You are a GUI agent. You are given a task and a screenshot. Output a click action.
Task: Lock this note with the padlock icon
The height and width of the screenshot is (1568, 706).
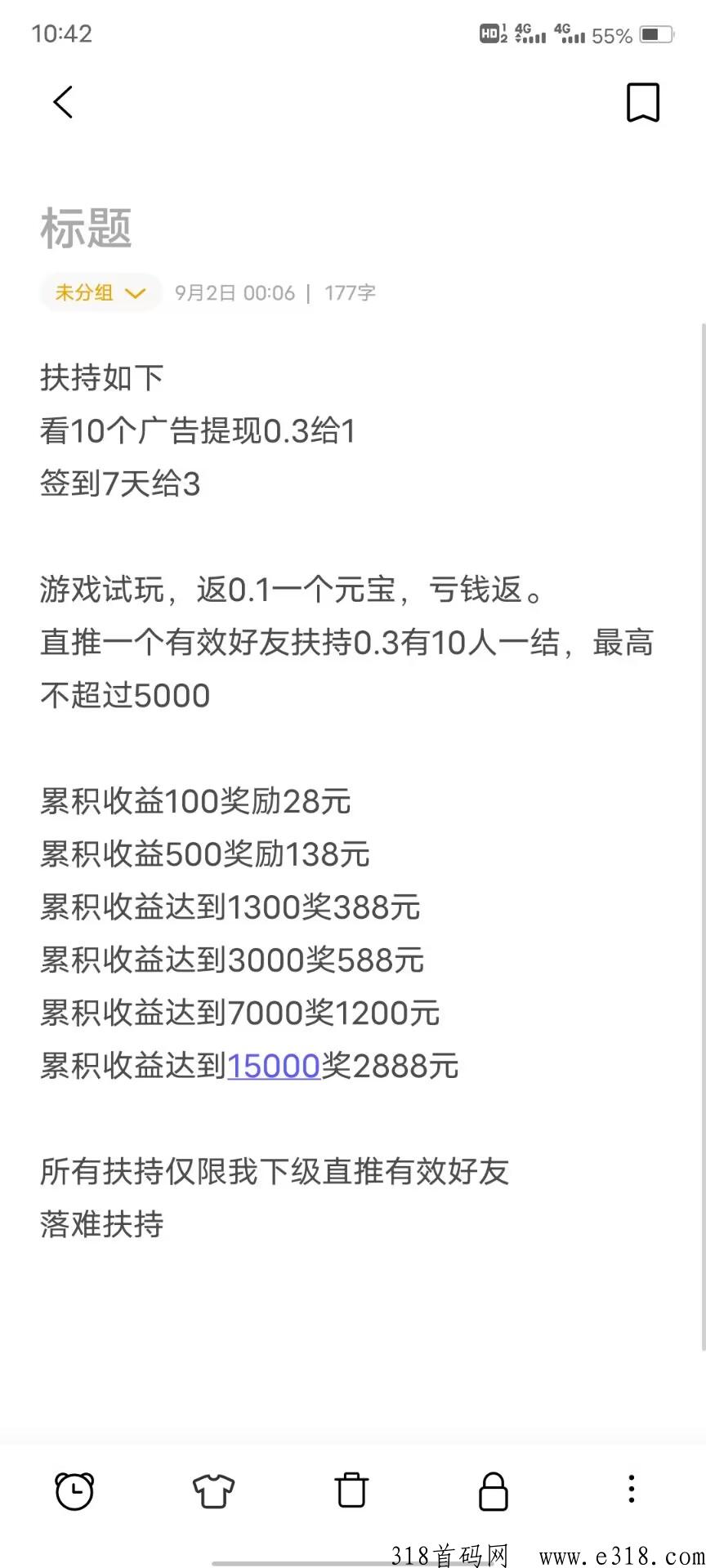click(493, 1490)
